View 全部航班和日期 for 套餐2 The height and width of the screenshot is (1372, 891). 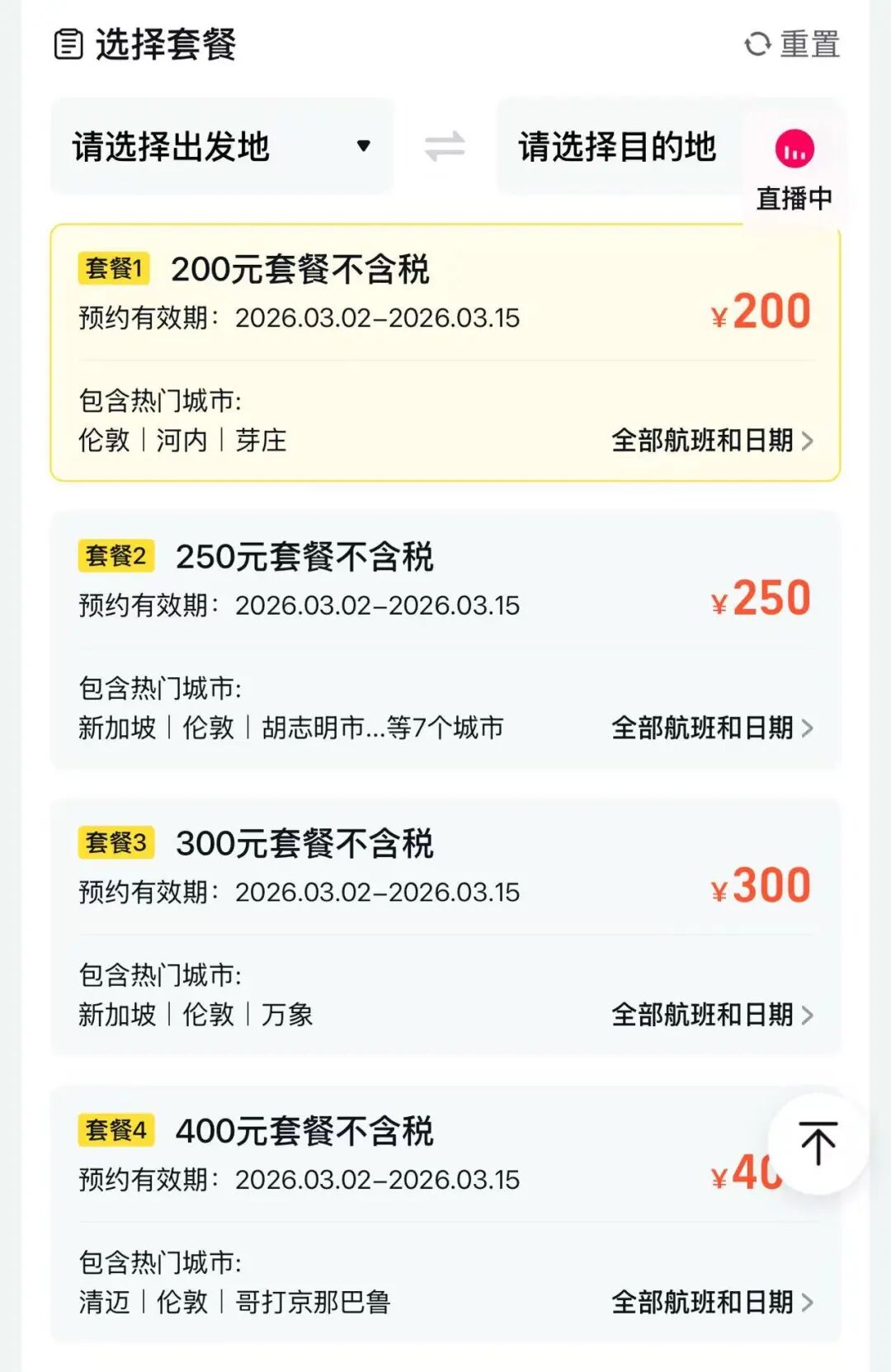click(x=712, y=728)
